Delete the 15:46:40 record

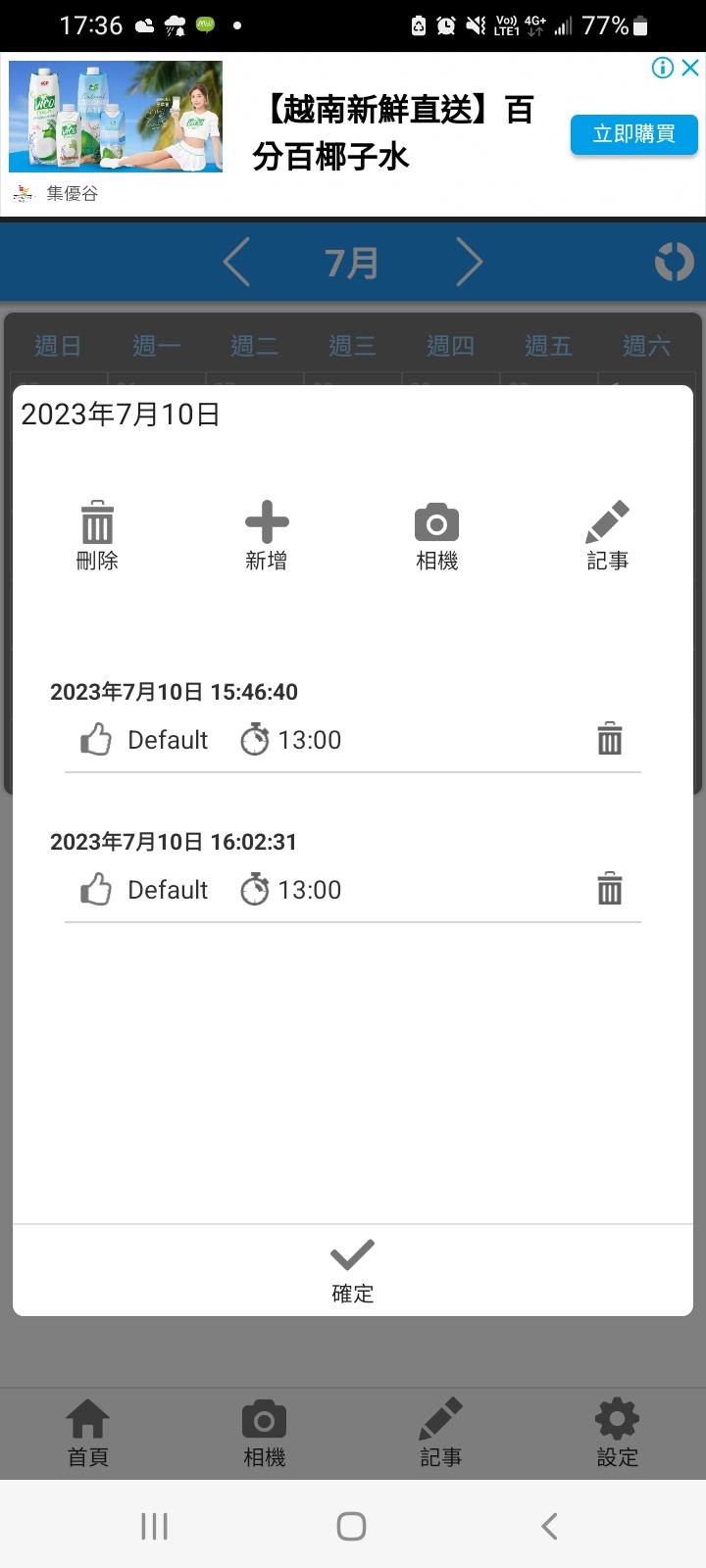tap(610, 739)
